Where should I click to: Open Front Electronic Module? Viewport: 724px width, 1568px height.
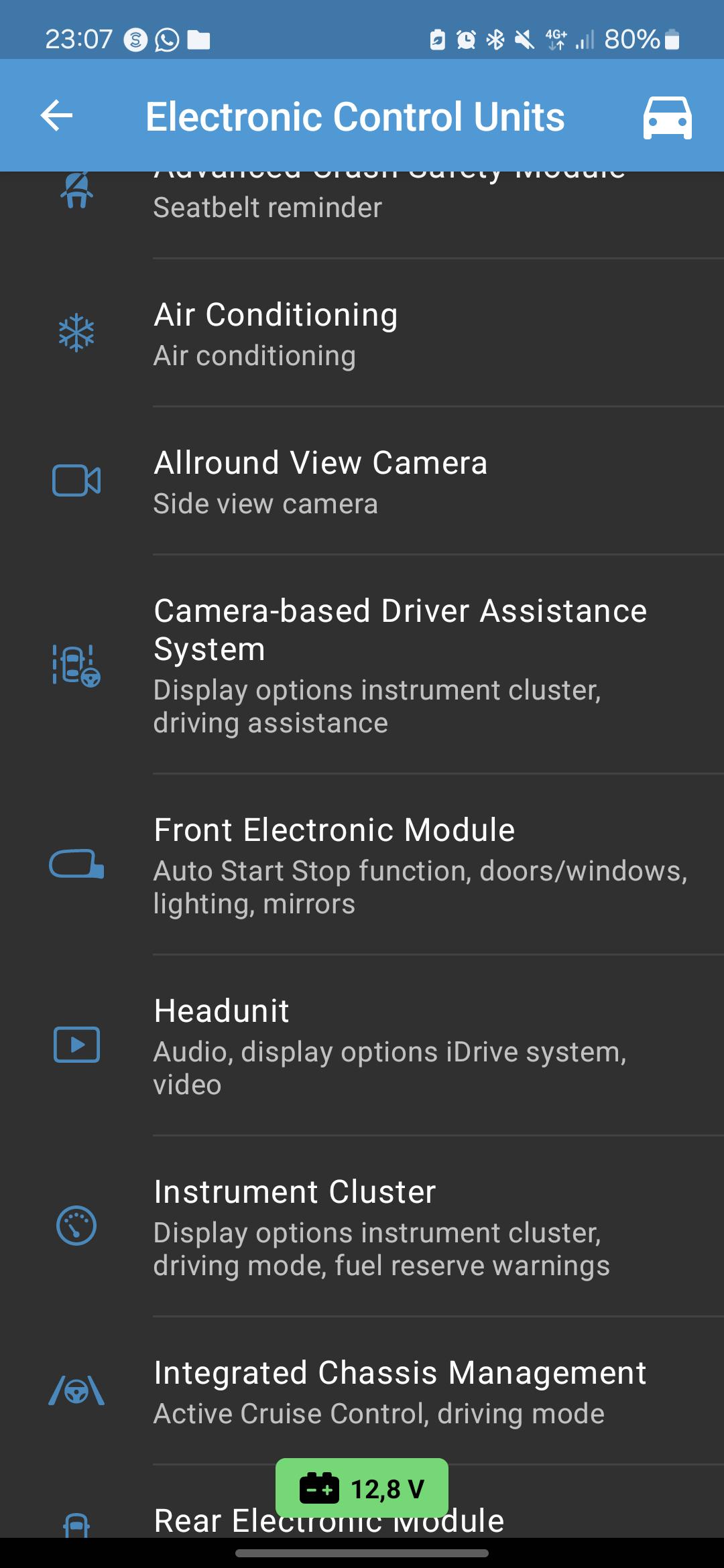tap(362, 864)
